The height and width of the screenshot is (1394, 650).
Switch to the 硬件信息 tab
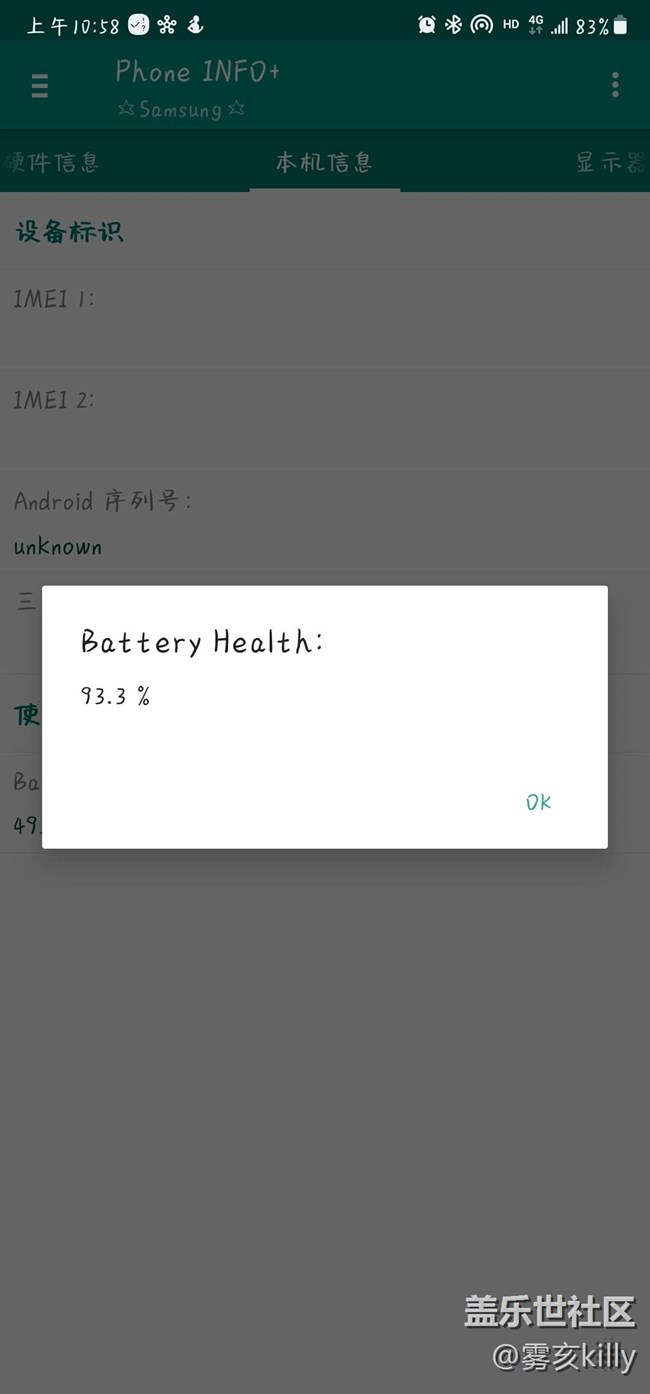tap(52, 162)
